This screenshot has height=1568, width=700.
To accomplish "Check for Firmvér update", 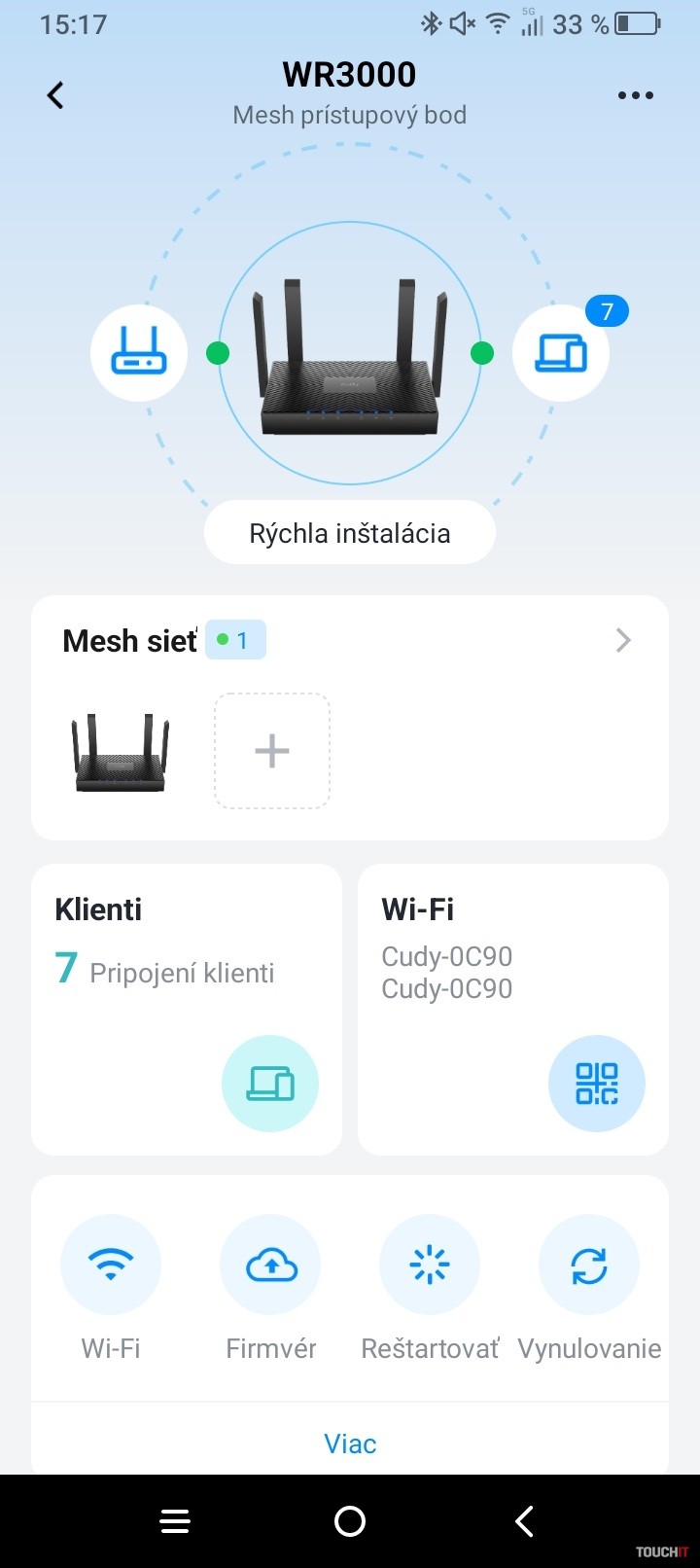I will click(270, 1265).
